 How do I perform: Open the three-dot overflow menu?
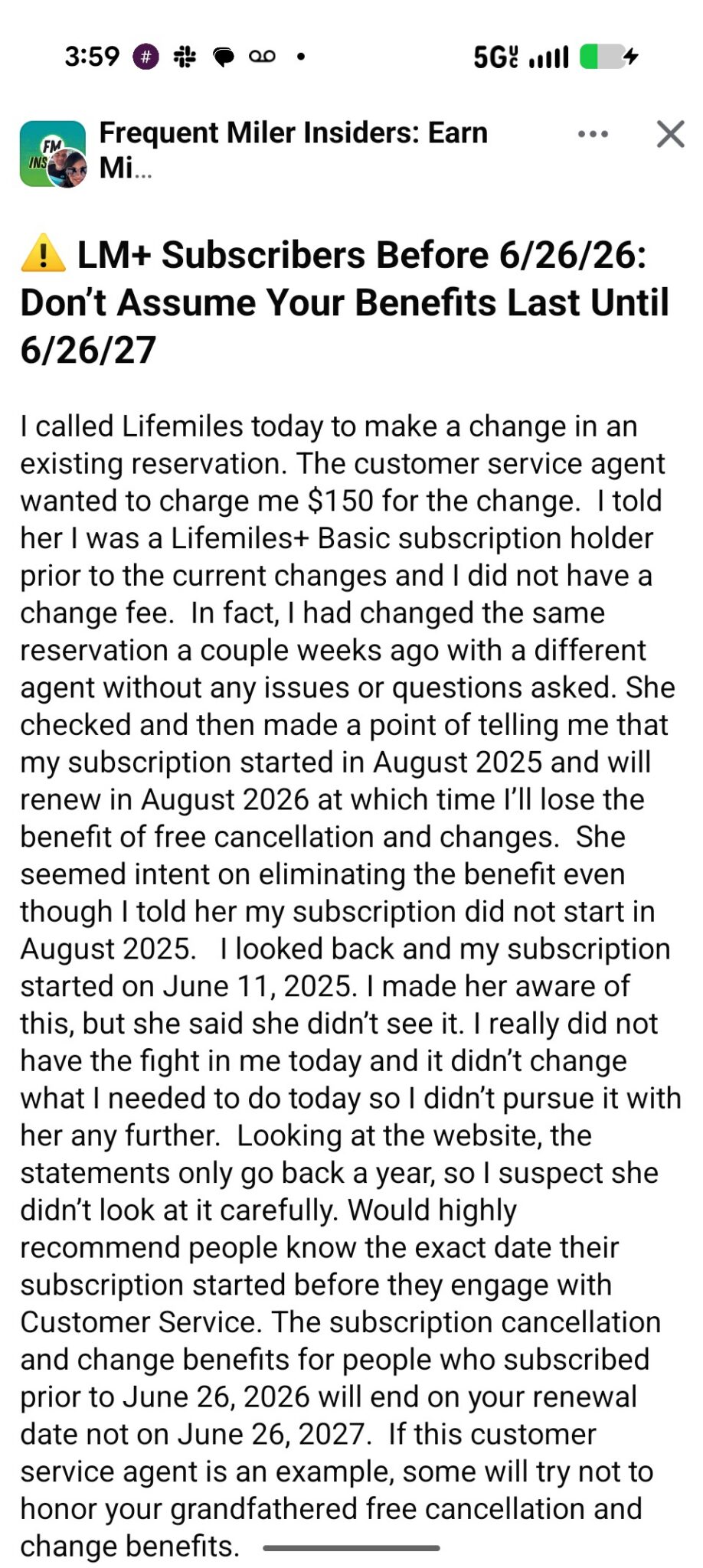coord(593,134)
